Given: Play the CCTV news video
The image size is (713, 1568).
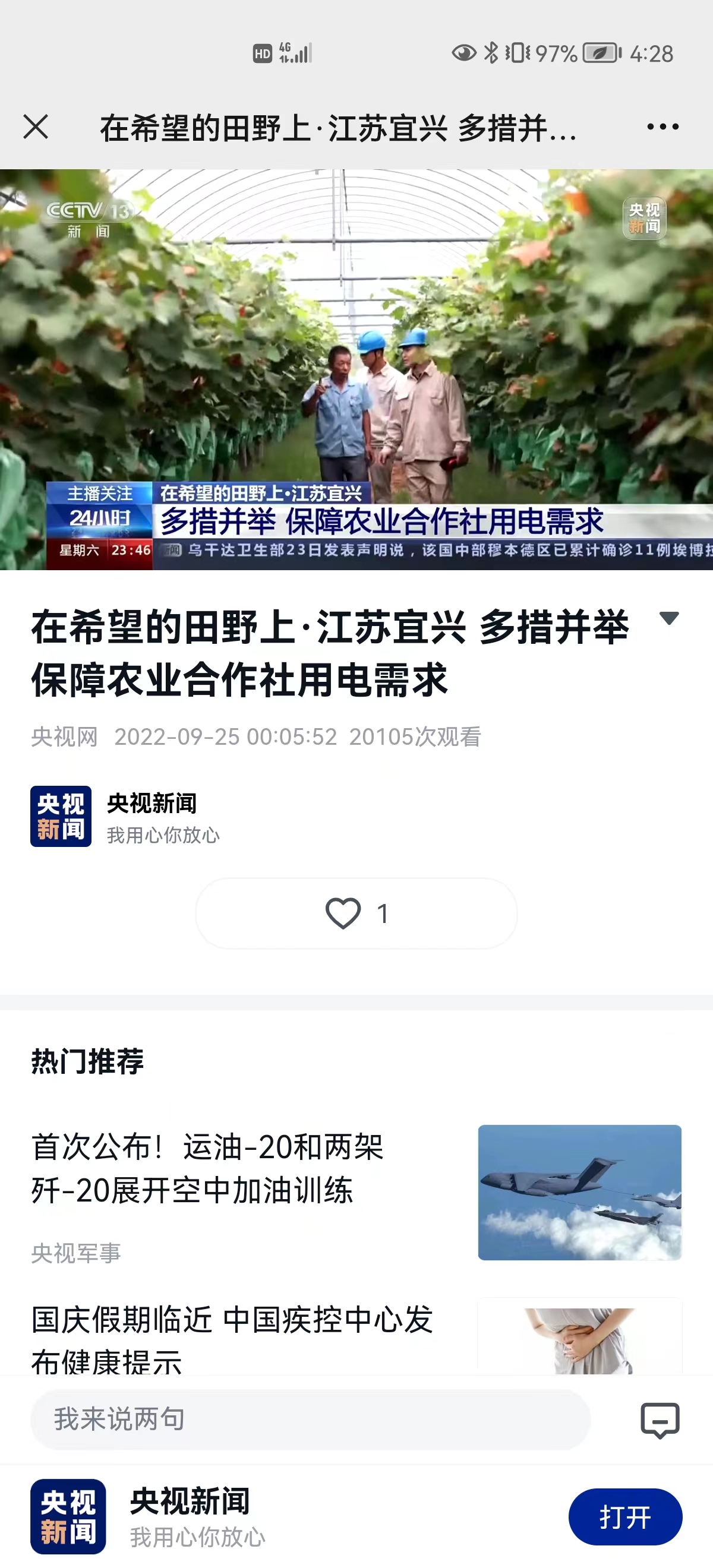Looking at the screenshot, I should point(356,369).
